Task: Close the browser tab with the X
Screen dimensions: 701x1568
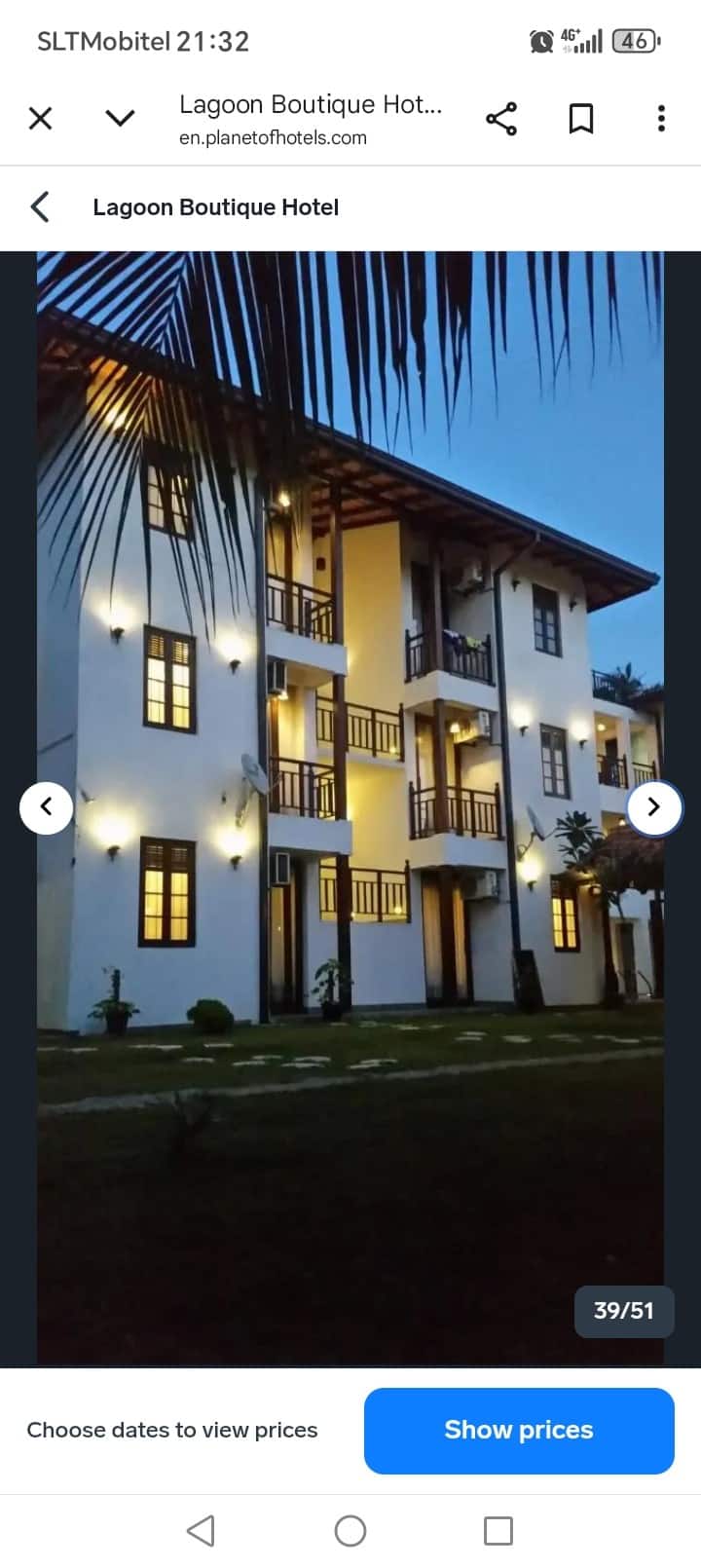Action: pos(41,119)
